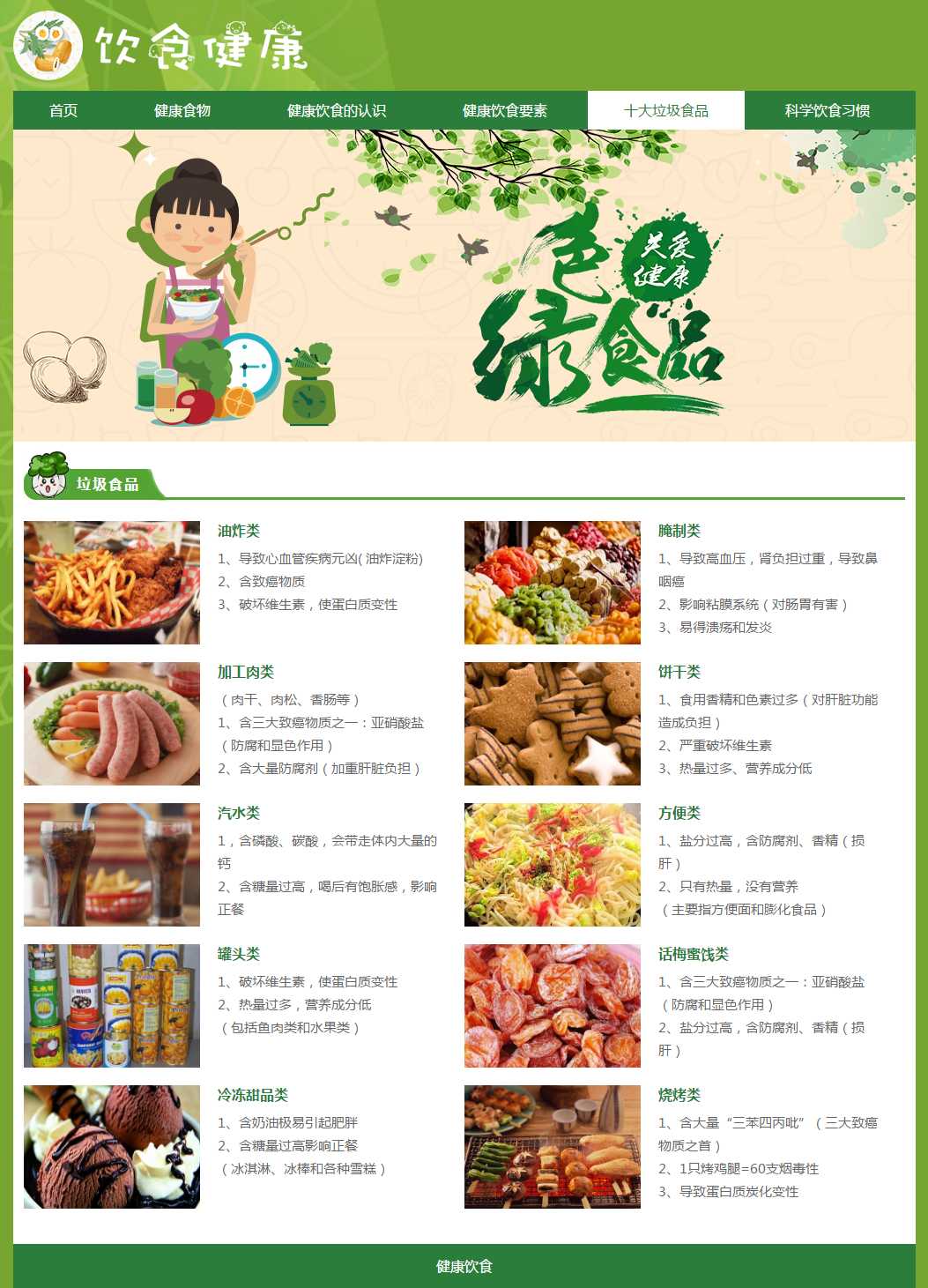Open the 腌制类 food image
928x1288 pixels.
pos(553,583)
